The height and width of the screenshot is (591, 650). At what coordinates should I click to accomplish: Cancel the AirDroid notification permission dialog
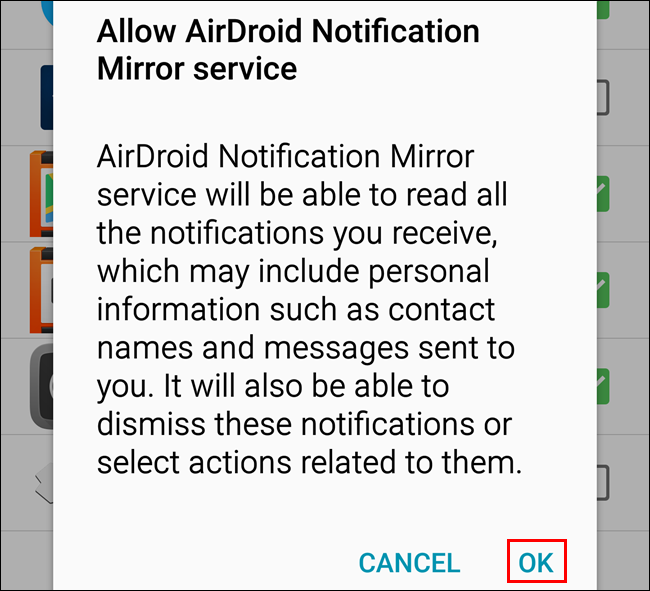point(409,563)
